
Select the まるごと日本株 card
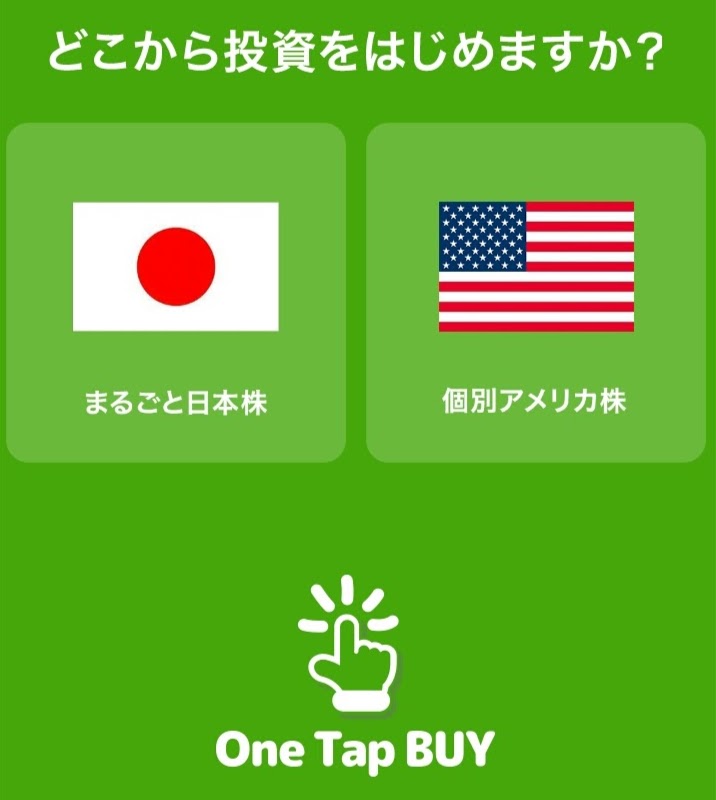point(176,293)
